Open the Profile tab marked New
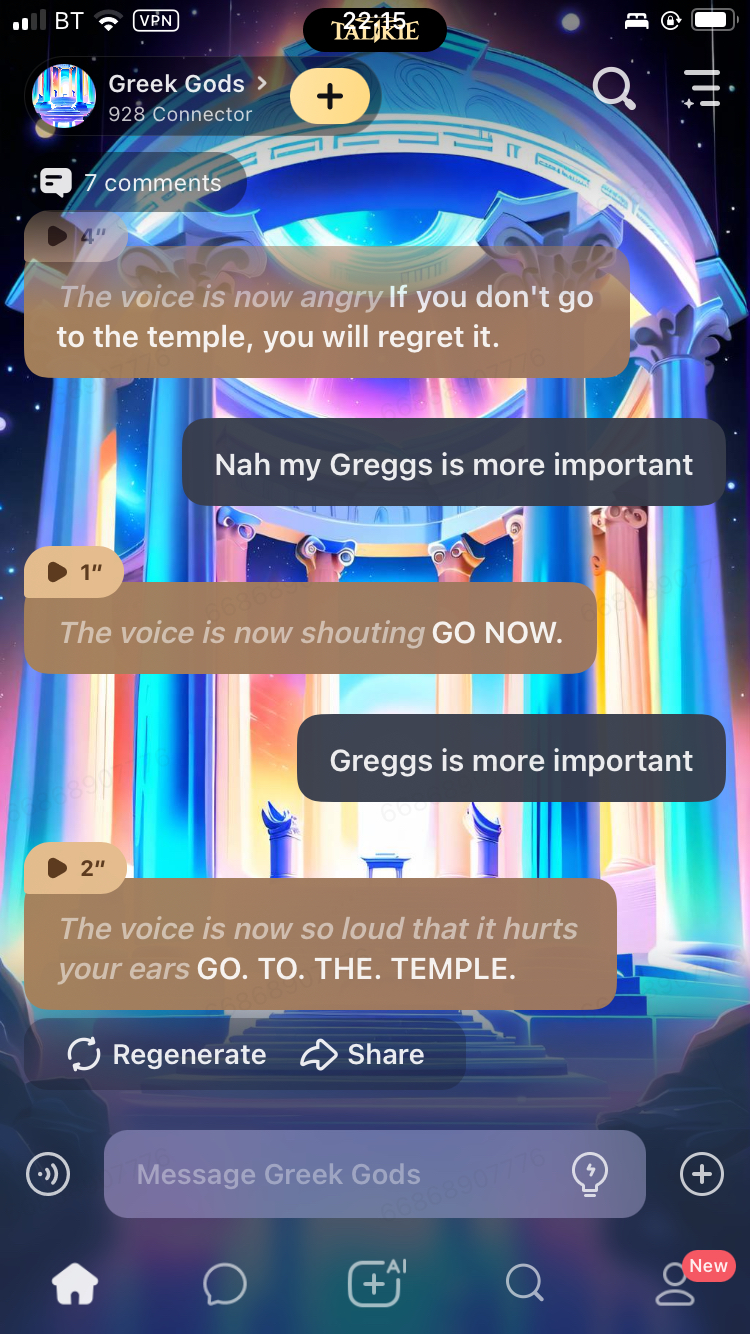This screenshot has width=750, height=1334. [x=676, y=1283]
